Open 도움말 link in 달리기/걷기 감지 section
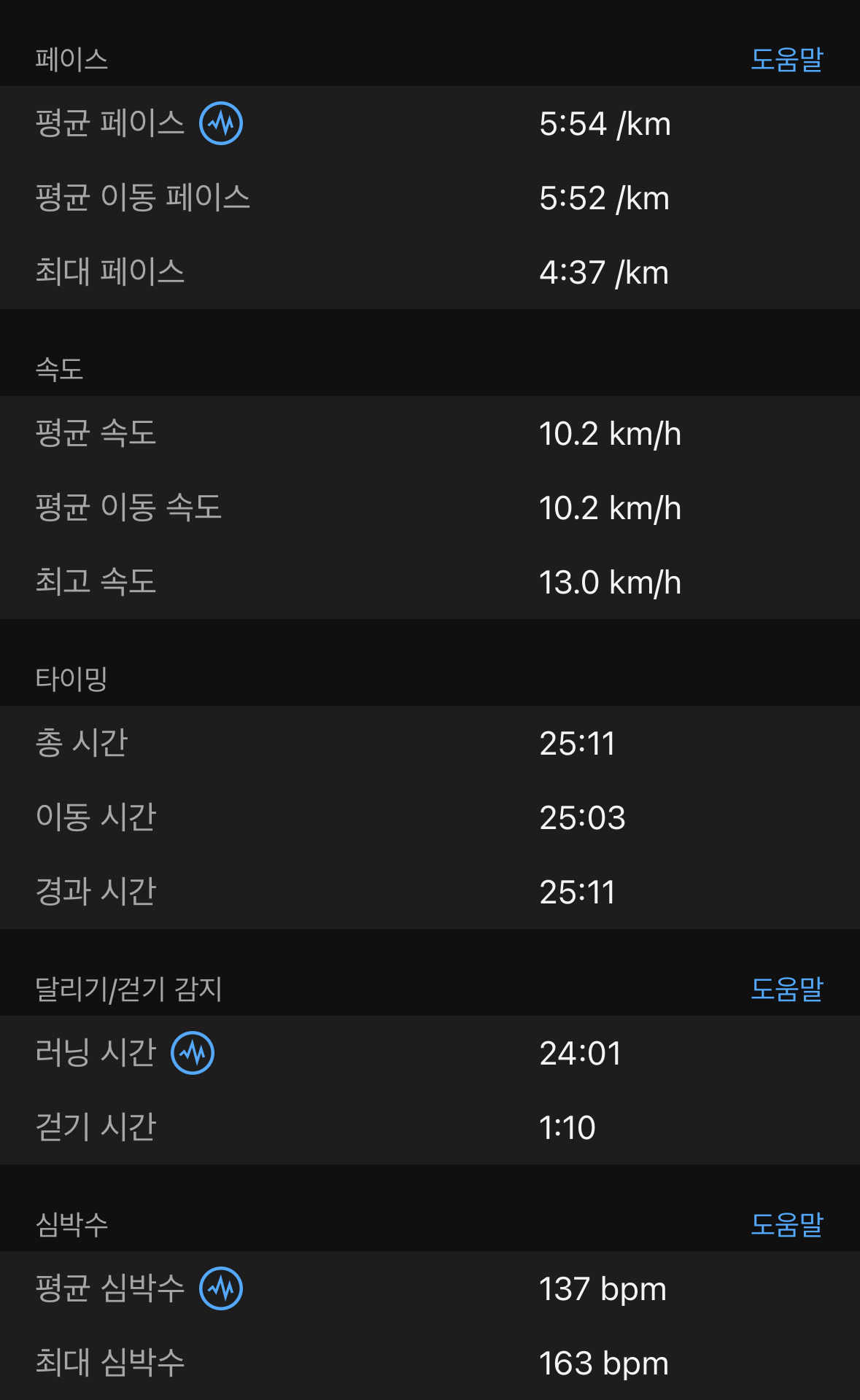Image resolution: width=860 pixels, height=1400 pixels. pyautogui.click(x=786, y=989)
